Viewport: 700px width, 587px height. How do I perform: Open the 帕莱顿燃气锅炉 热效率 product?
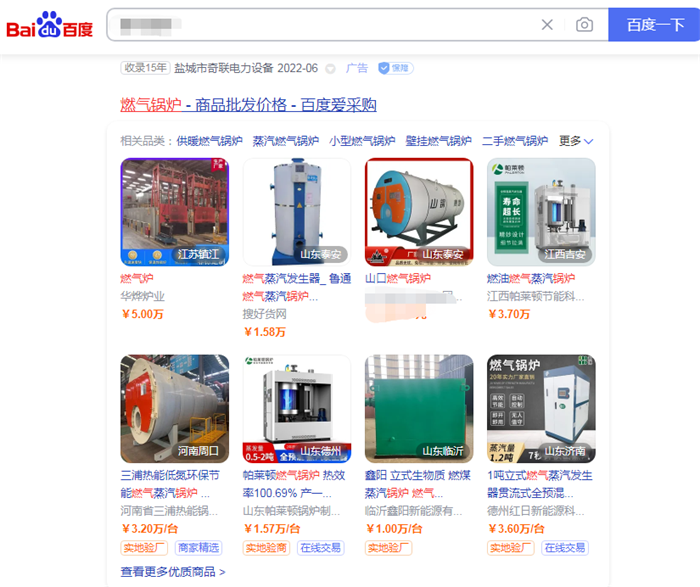(x=297, y=408)
